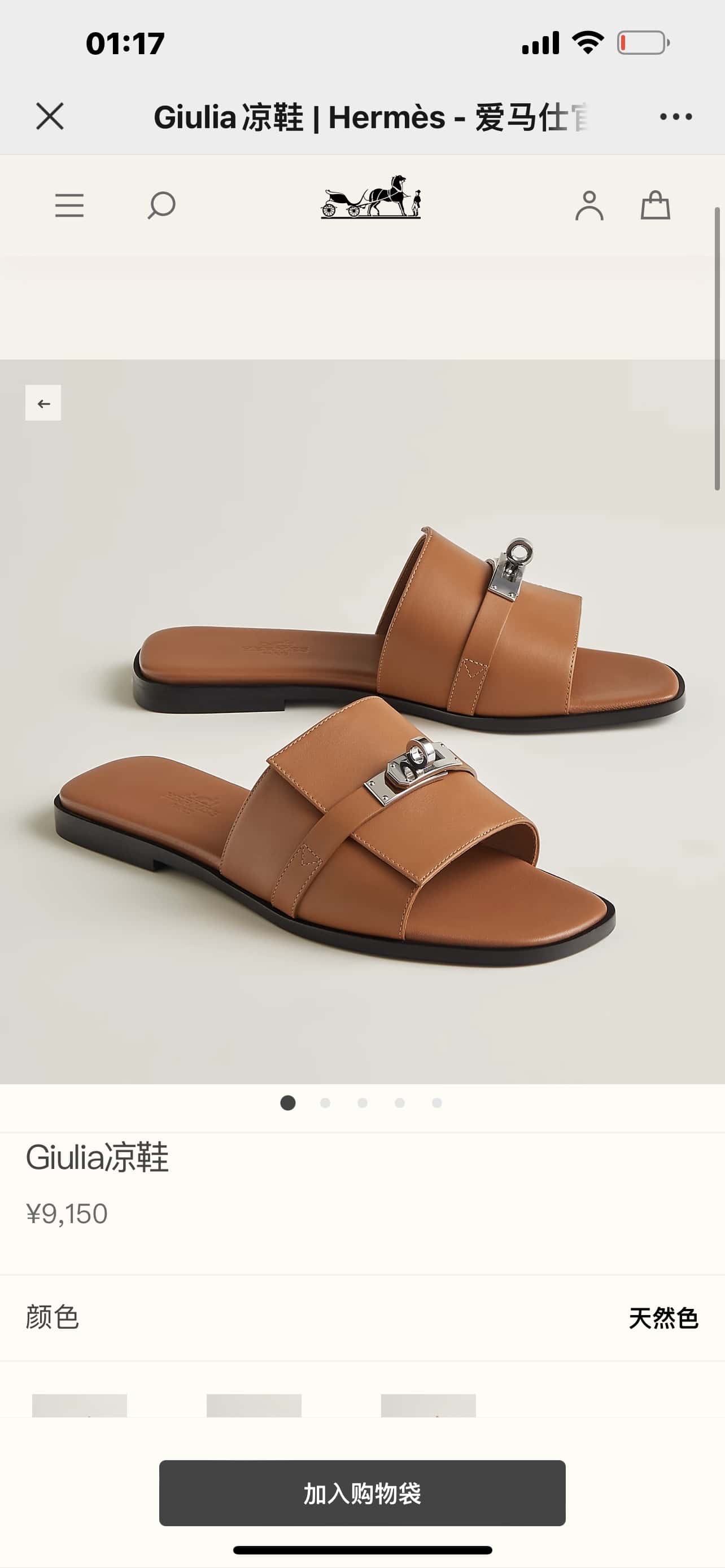The width and height of the screenshot is (725, 1568).
Task: Tap the Hermès carriage logo for home
Action: pyautogui.click(x=371, y=197)
